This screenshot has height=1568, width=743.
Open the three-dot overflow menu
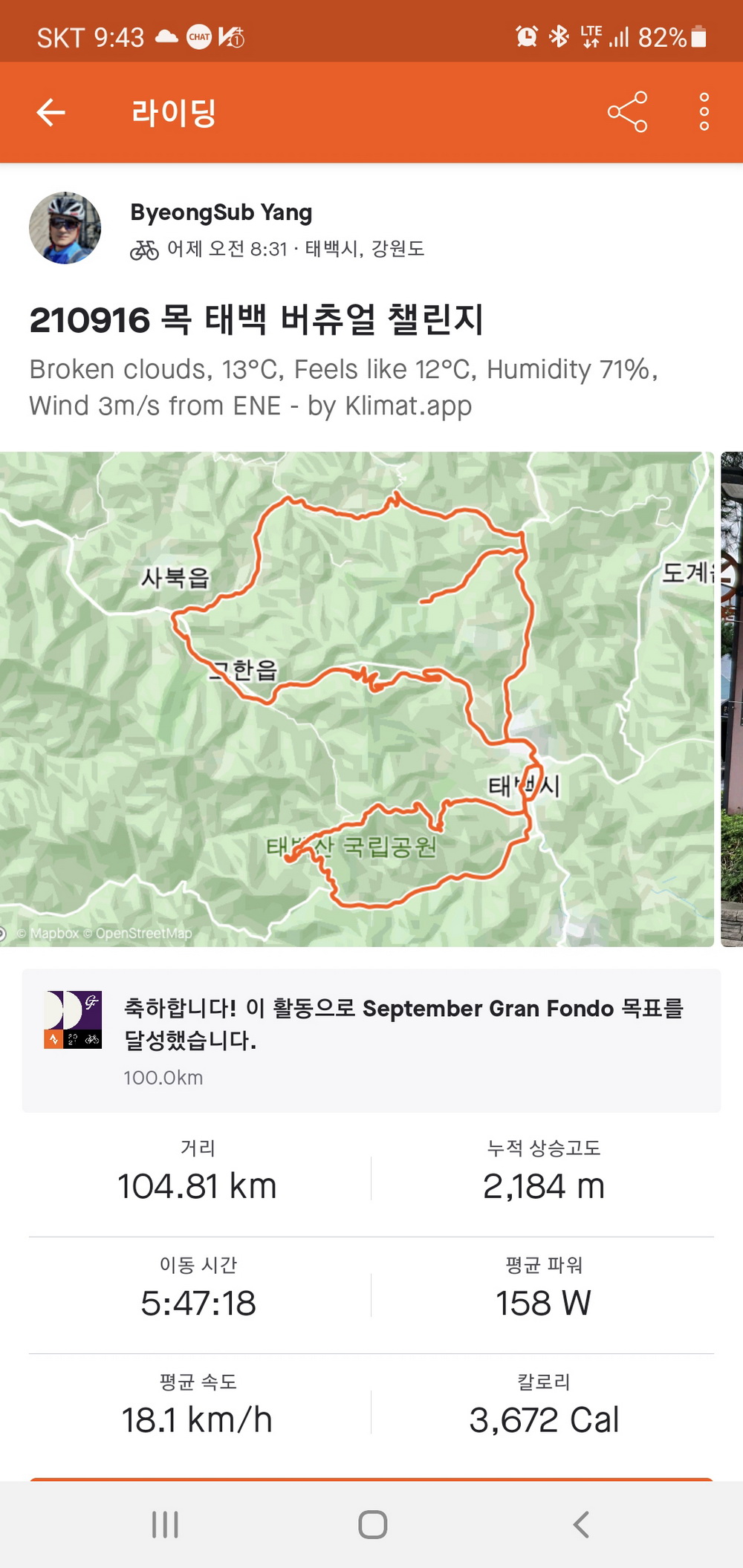point(704,112)
